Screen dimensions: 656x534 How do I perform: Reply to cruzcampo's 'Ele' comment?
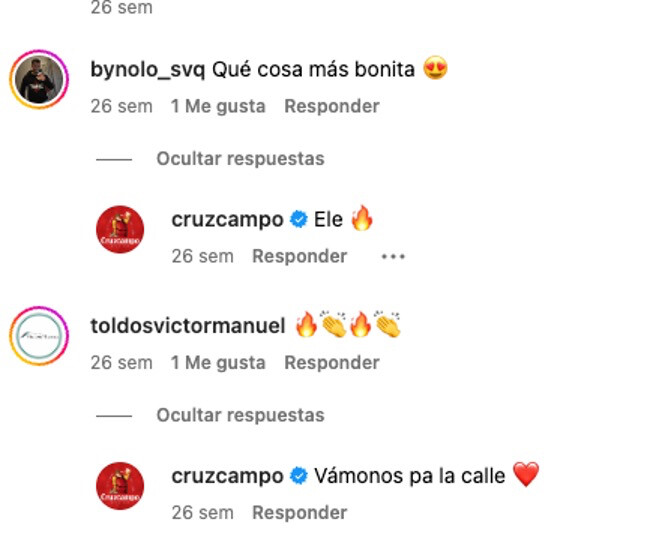[x=299, y=256]
